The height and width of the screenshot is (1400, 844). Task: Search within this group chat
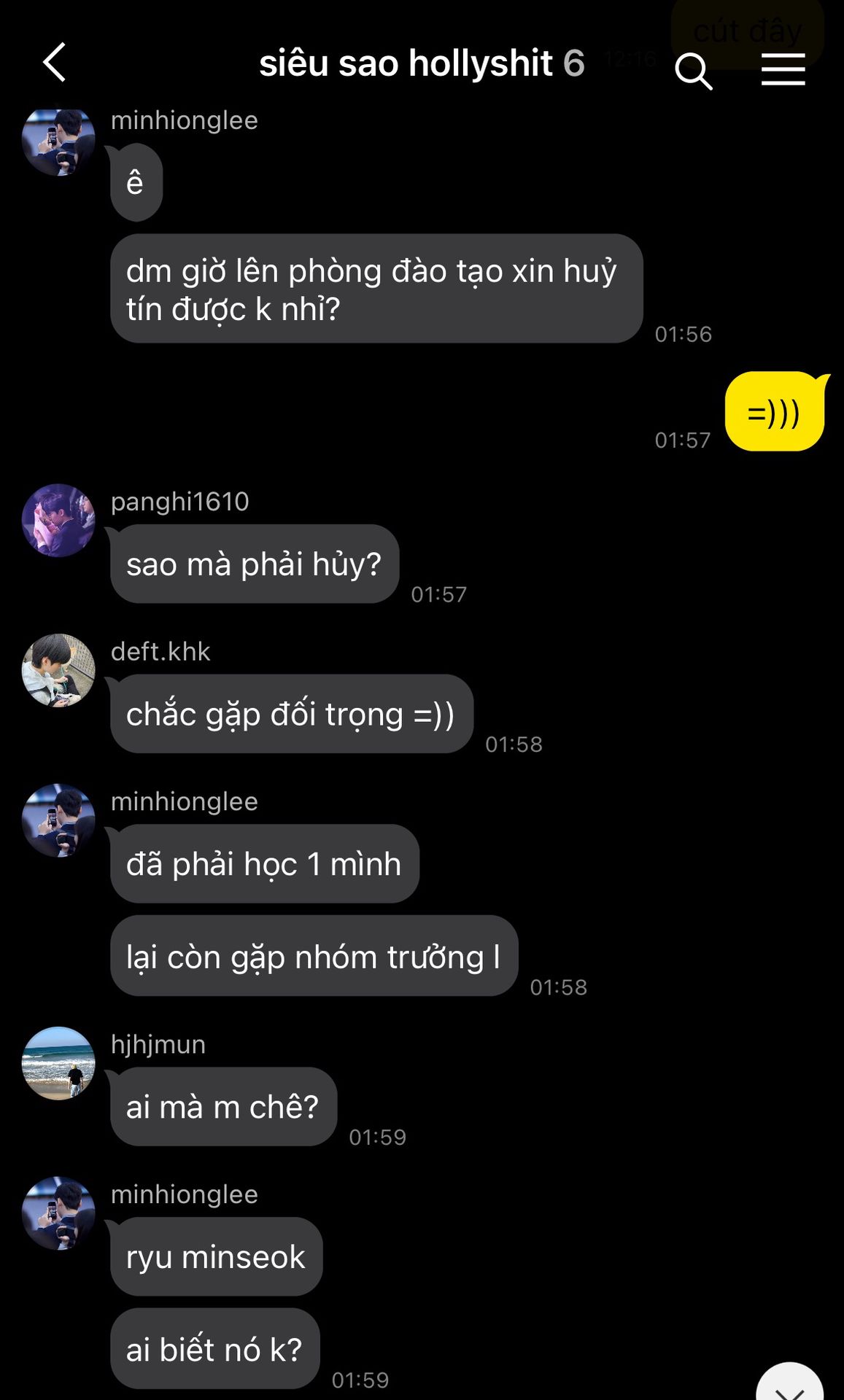692,71
